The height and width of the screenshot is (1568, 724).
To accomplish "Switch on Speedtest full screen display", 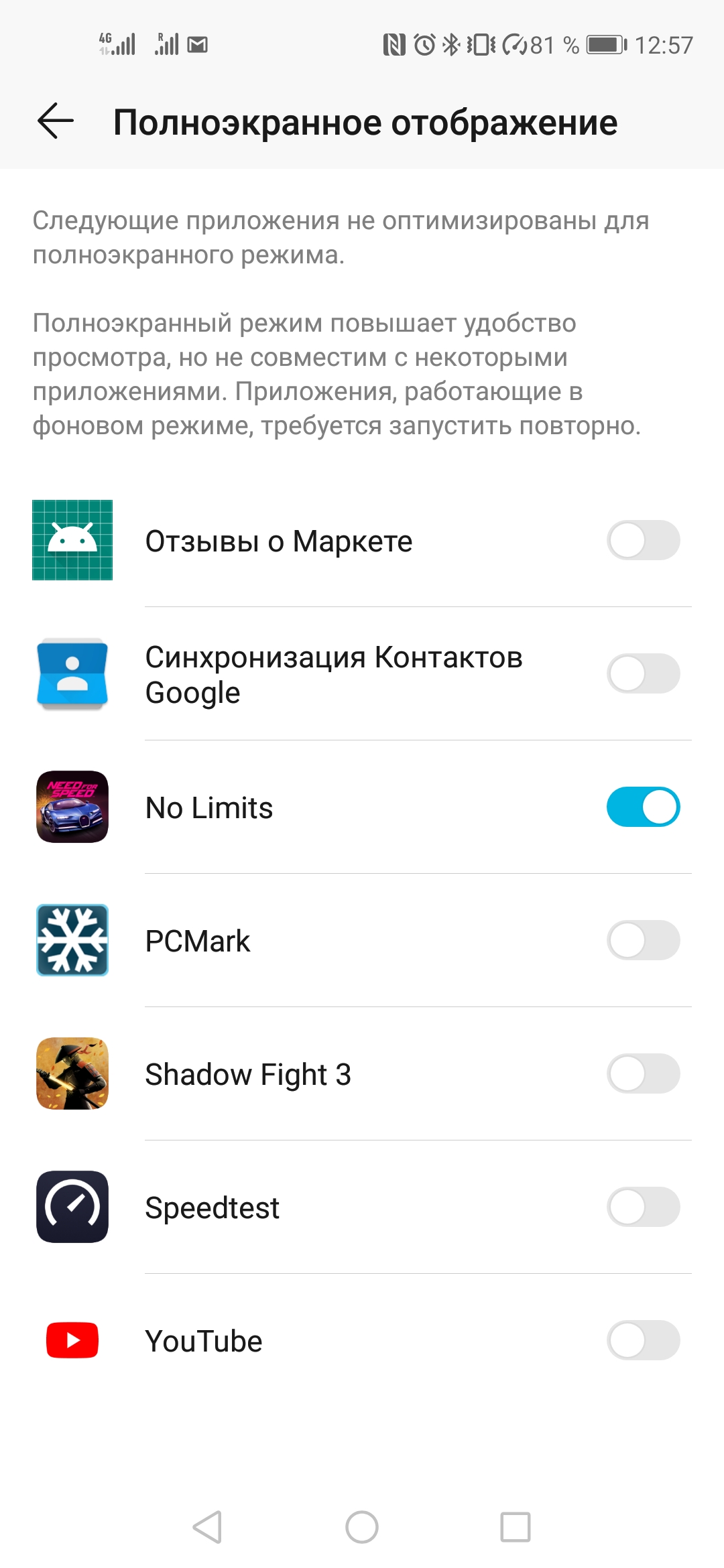I will [x=643, y=1207].
